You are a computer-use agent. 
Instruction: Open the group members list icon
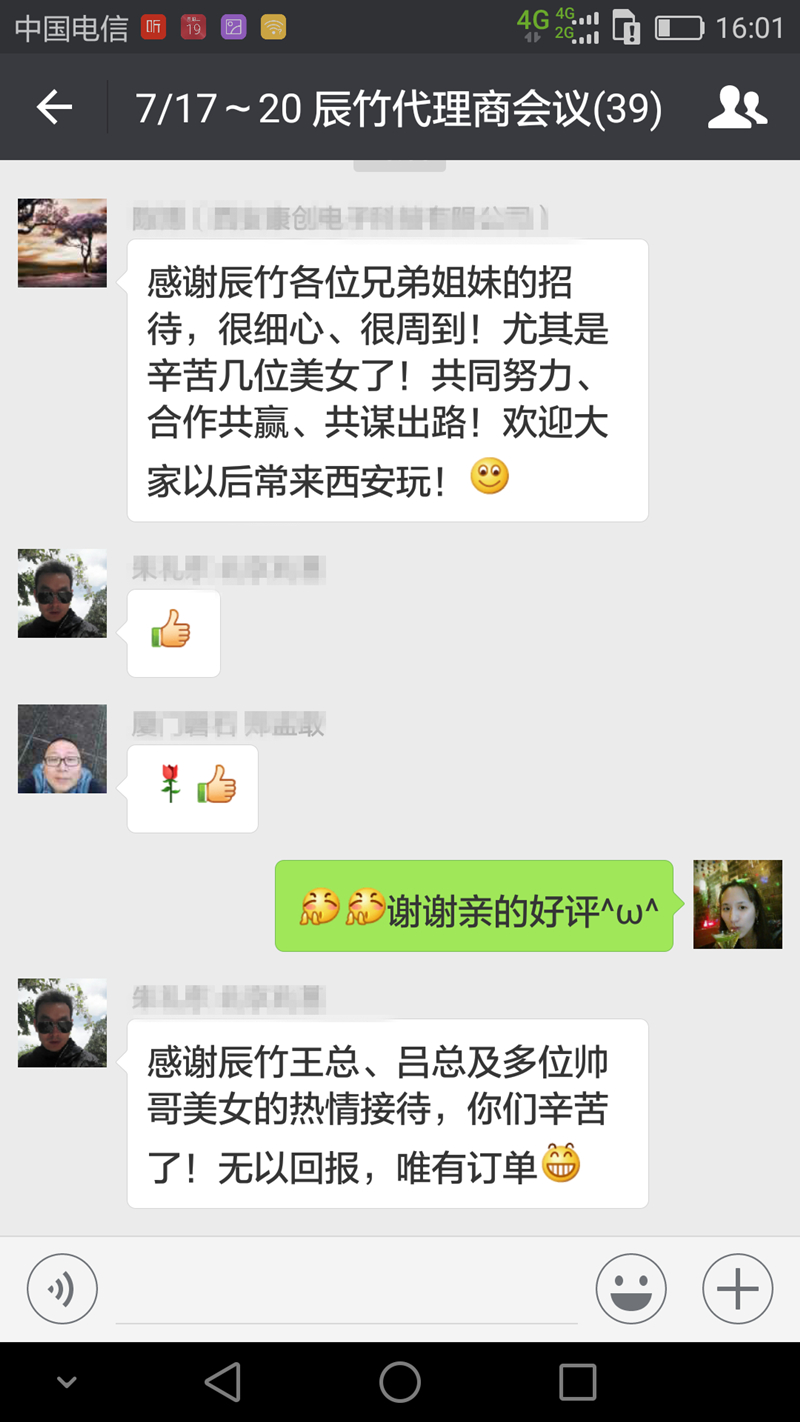pos(737,106)
